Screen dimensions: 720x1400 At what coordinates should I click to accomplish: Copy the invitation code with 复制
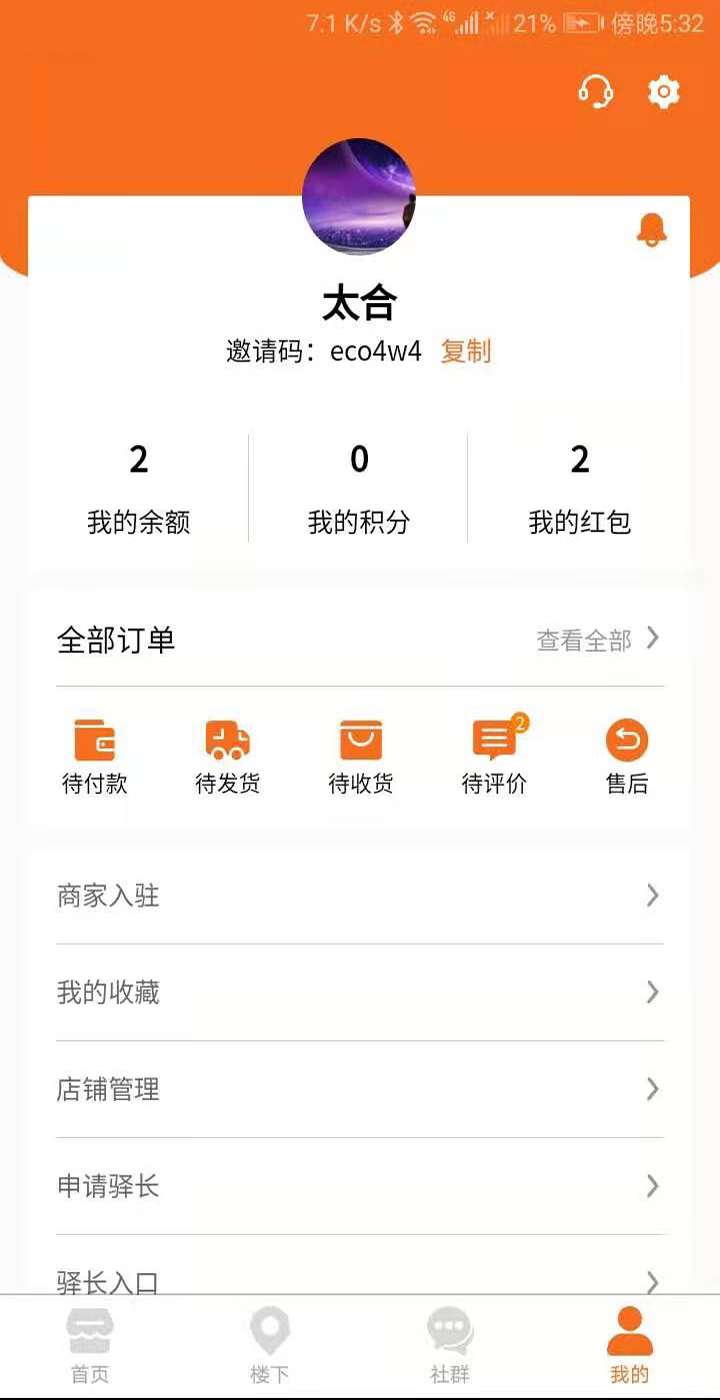[466, 352]
